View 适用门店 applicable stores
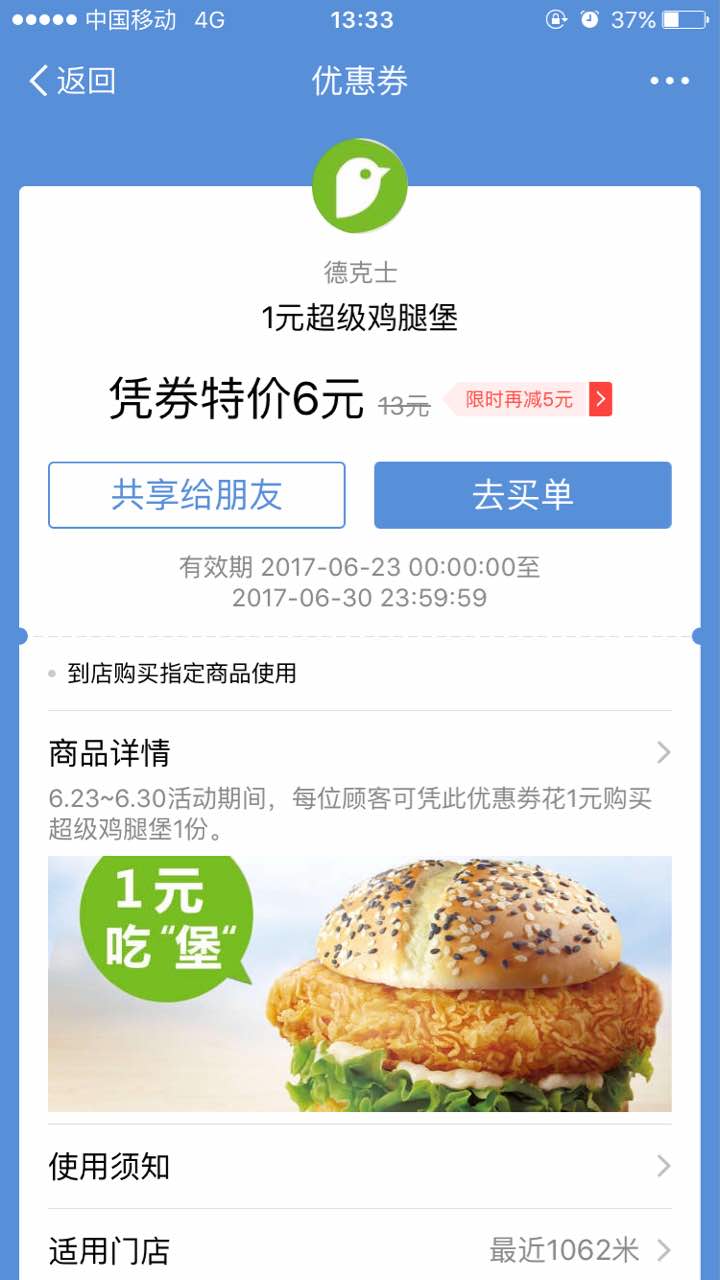 point(359,1250)
